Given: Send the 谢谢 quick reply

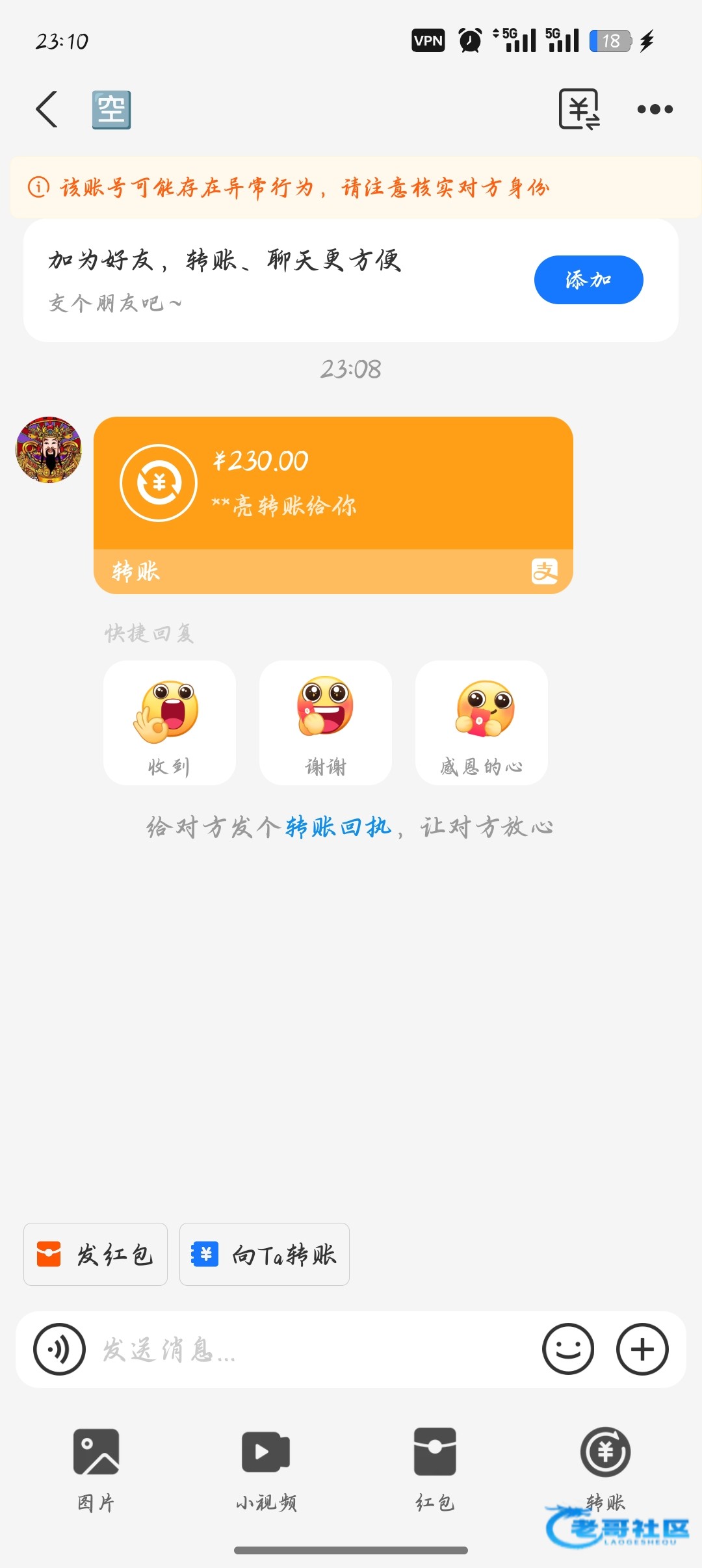Looking at the screenshot, I should coord(325,722).
